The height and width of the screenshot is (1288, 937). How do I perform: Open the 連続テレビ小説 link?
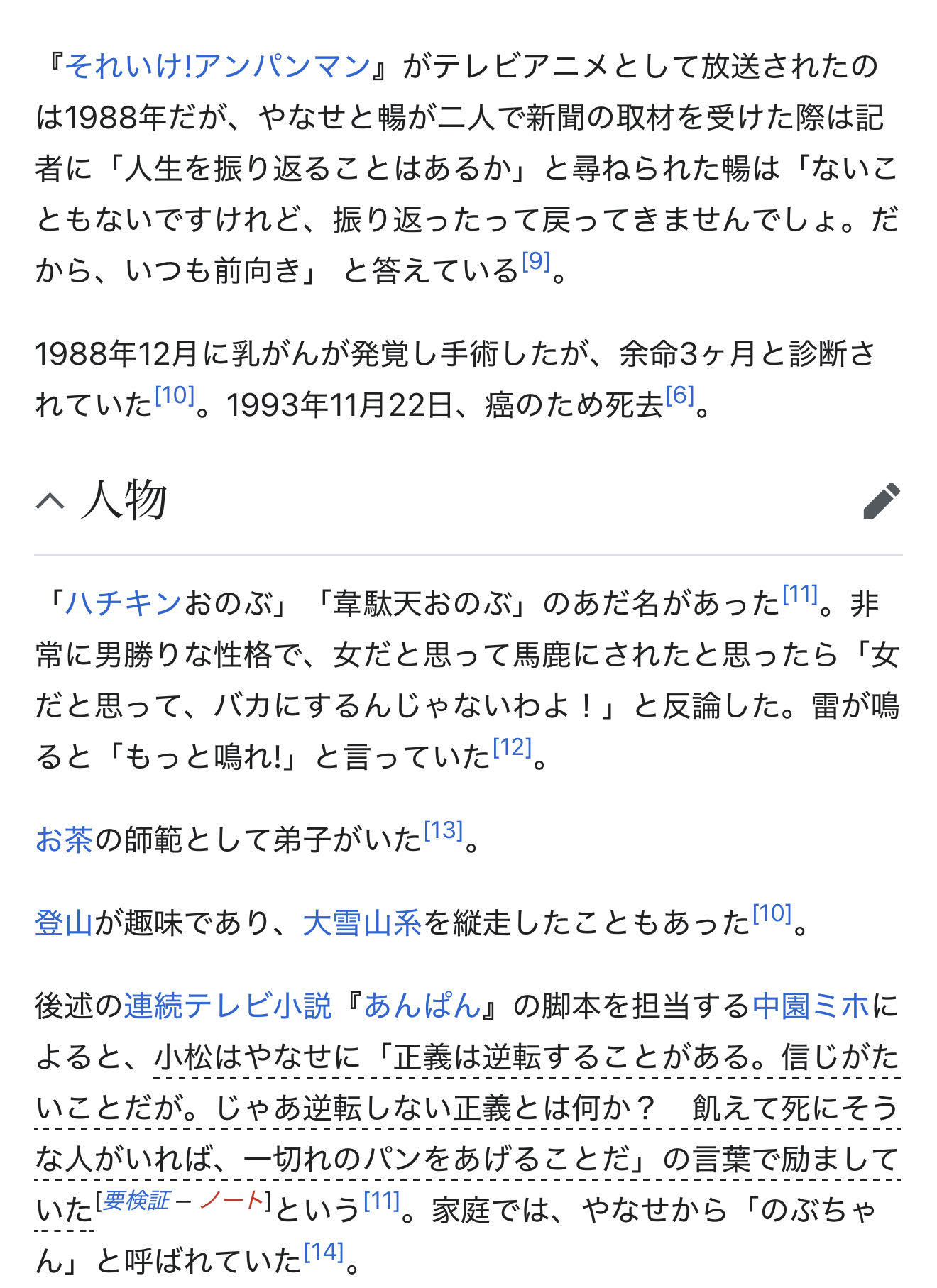coord(228,1006)
